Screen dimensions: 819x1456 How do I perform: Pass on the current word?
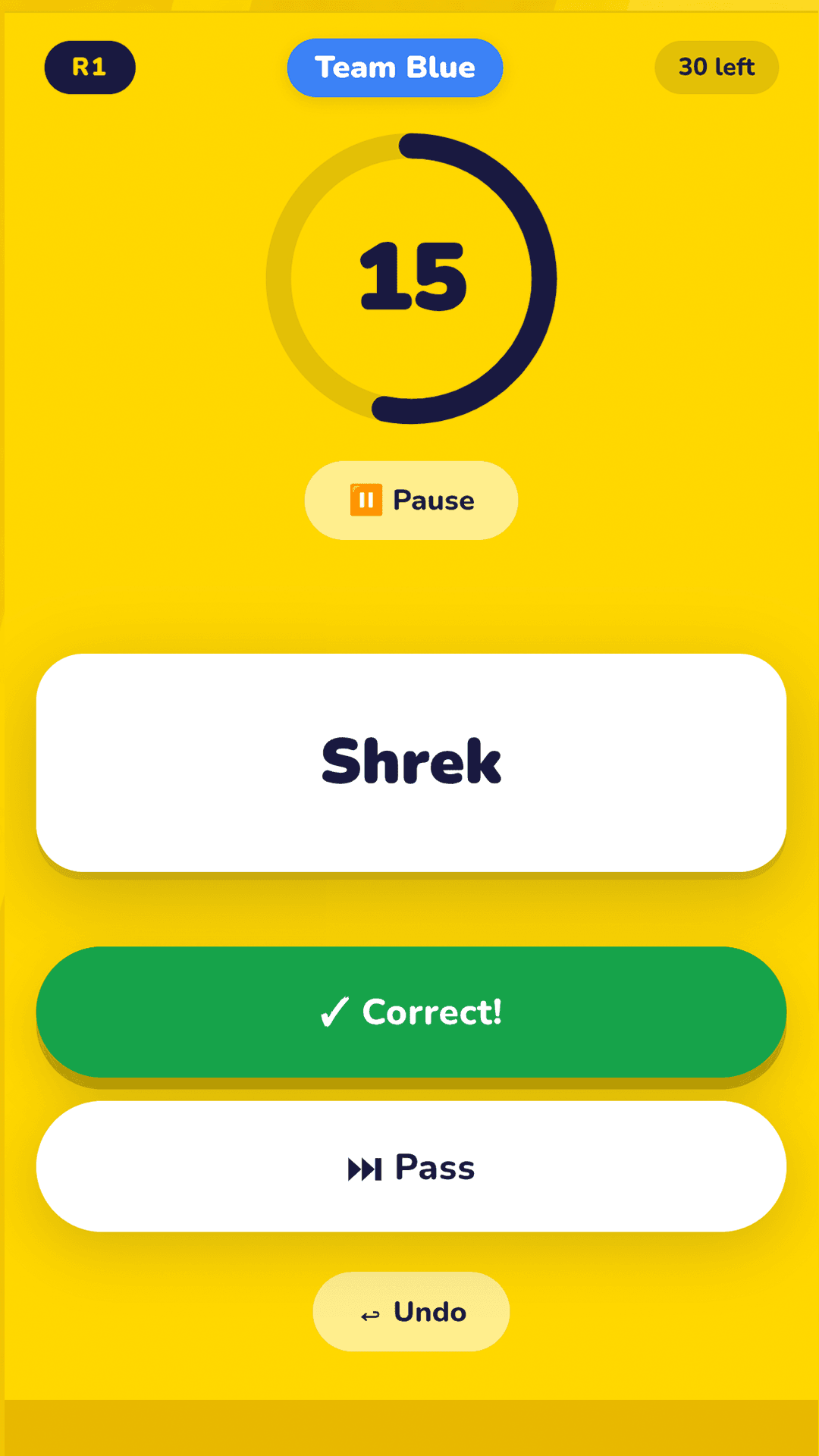point(411,1166)
